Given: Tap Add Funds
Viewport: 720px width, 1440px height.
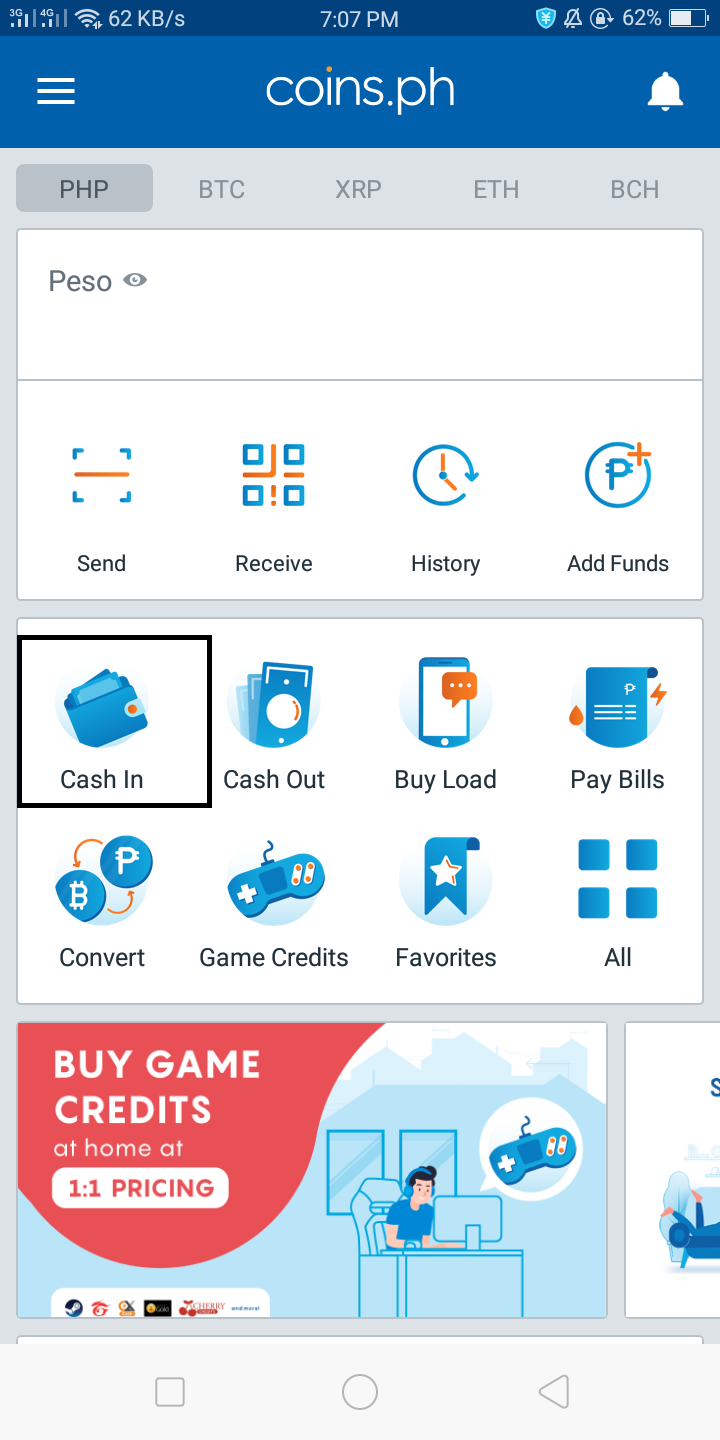Looking at the screenshot, I should 618,505.
